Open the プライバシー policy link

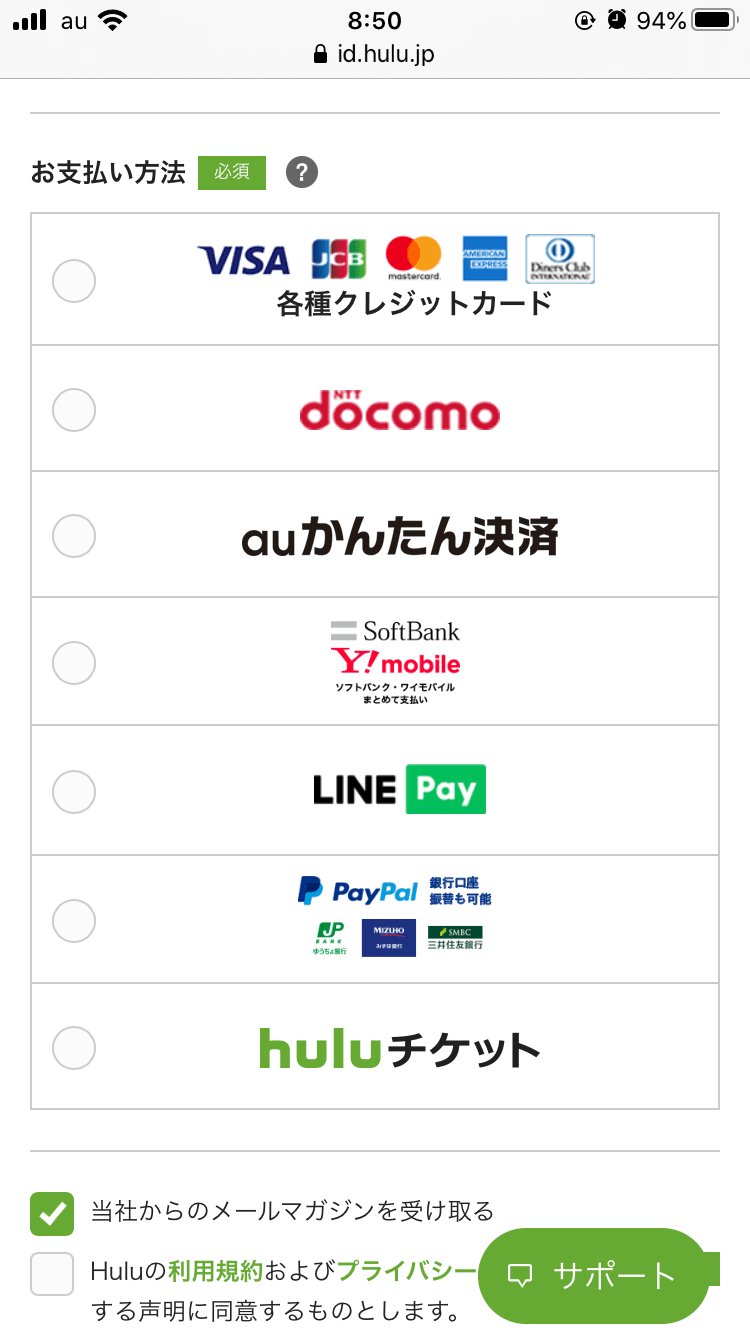coord(407,1271)
